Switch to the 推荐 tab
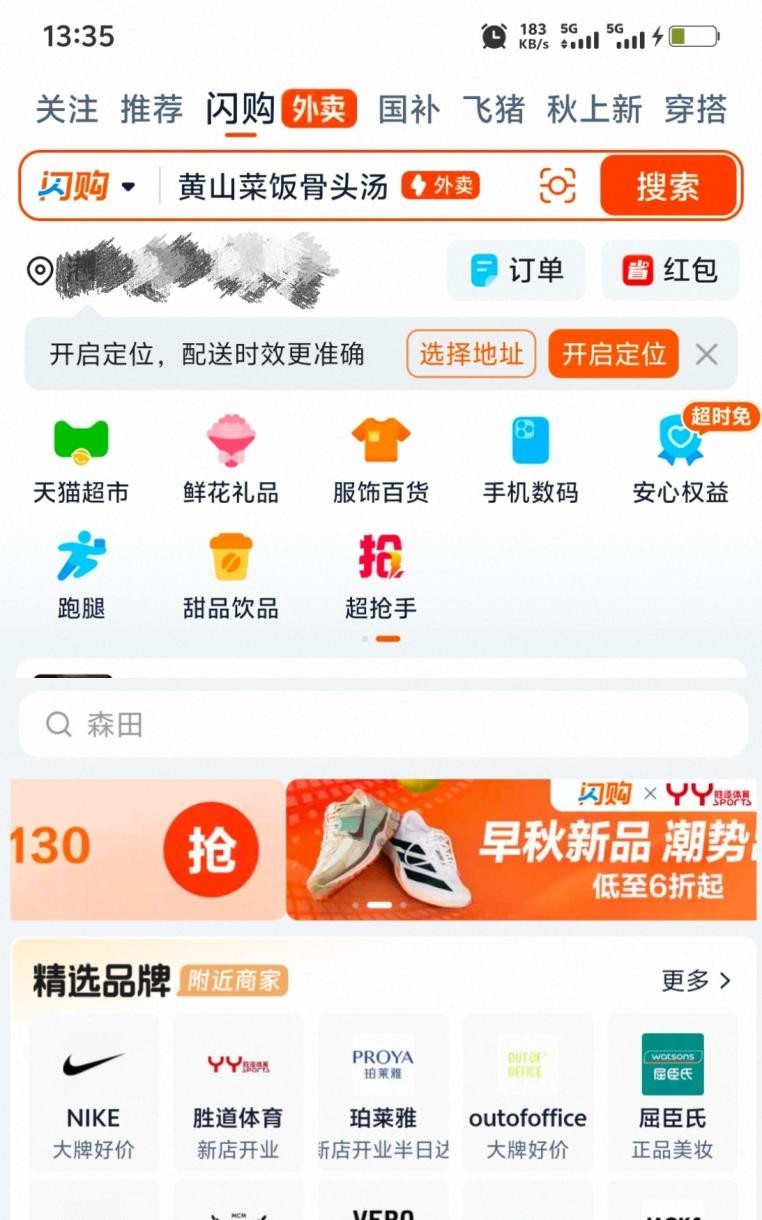Viewport: 762px width, 1220px height. pos(152,109)
